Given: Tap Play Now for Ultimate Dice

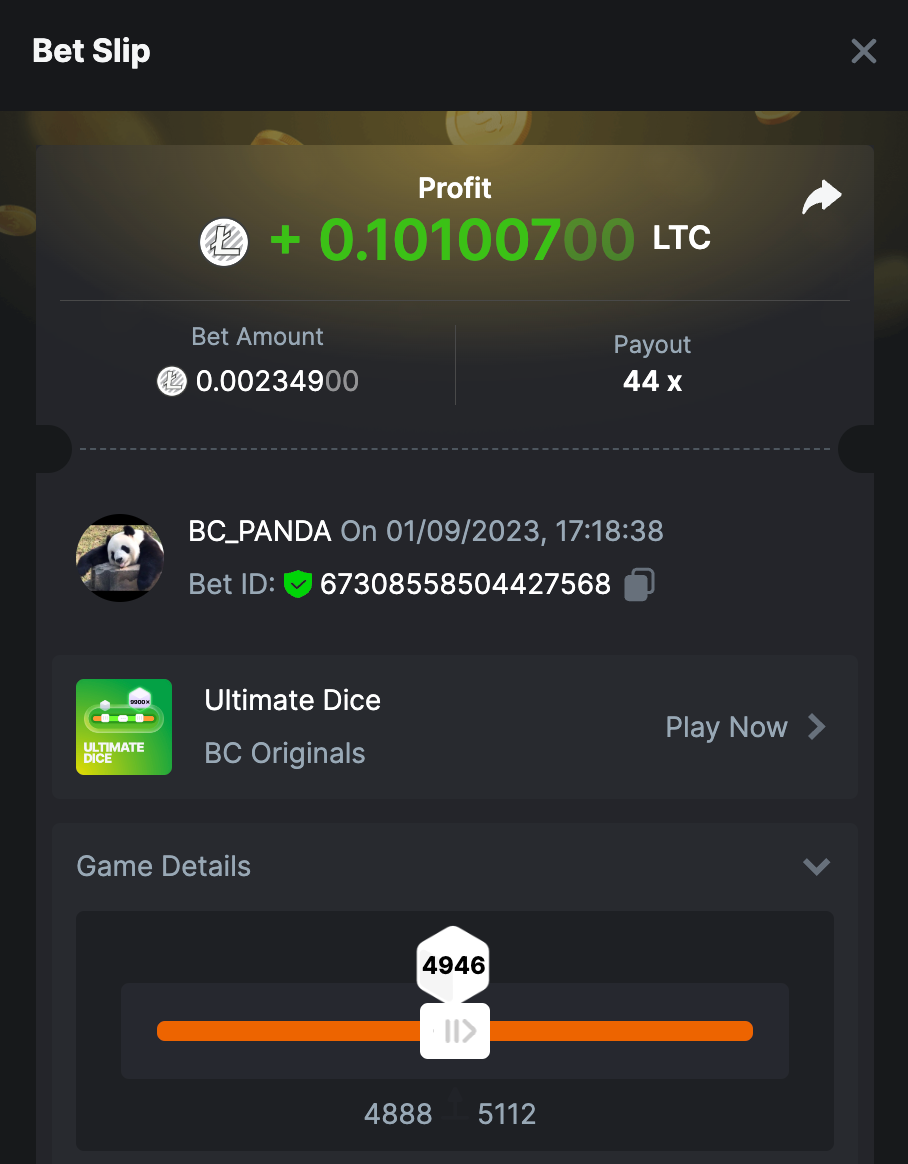Looking at the screenshot, I should point(745,727).
